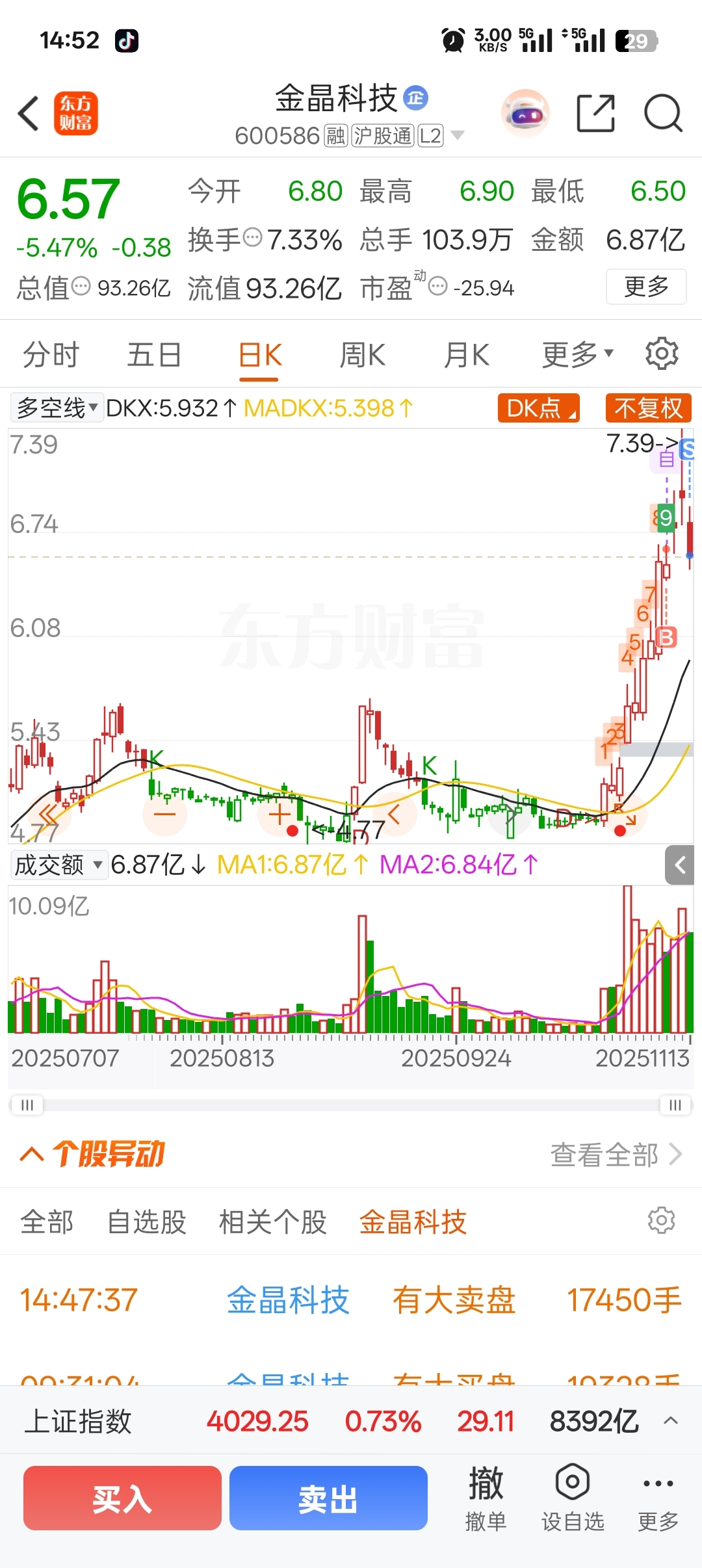
Task: Switch to the 五日 chart tab
Action: click(x=154, y=355)
